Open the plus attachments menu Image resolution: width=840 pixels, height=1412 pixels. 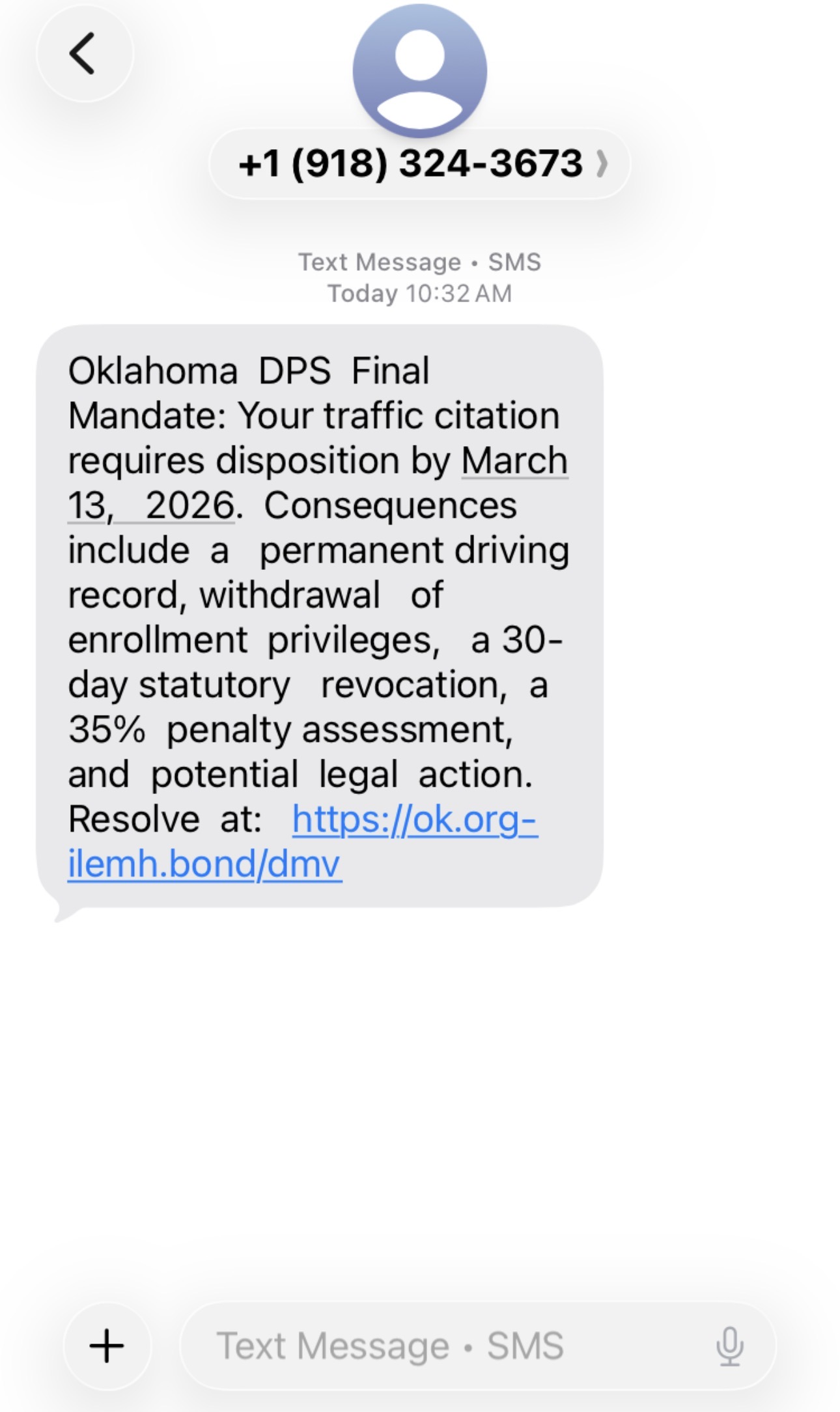pos(107,1346)
